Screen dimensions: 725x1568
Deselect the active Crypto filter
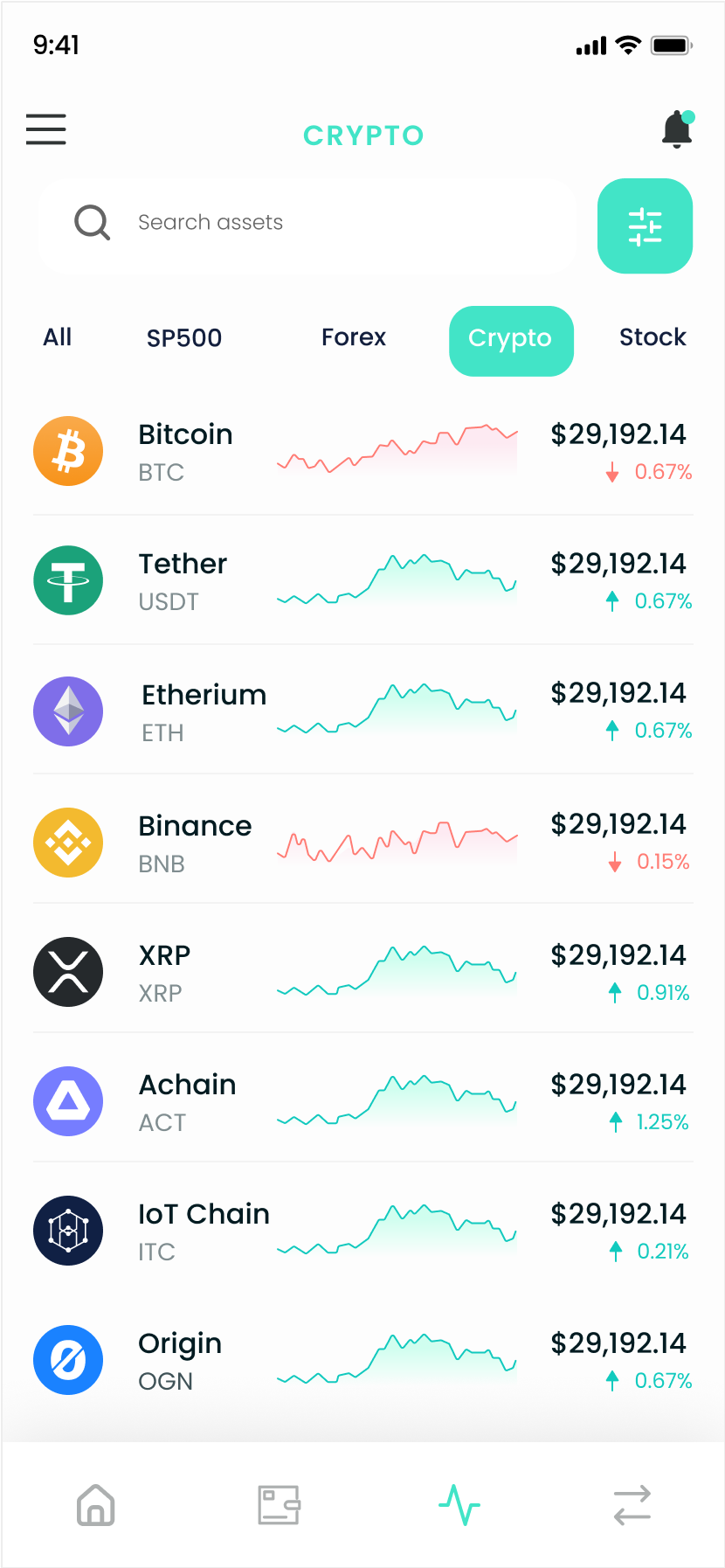(511, 341)
